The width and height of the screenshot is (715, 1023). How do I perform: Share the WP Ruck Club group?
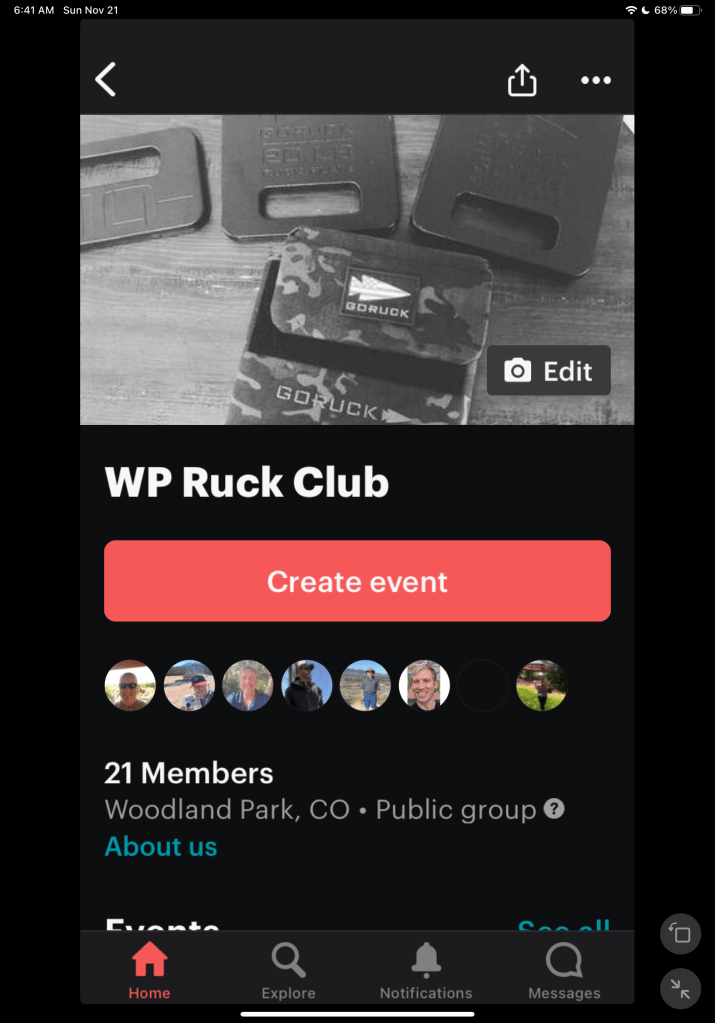coord(522,80)
